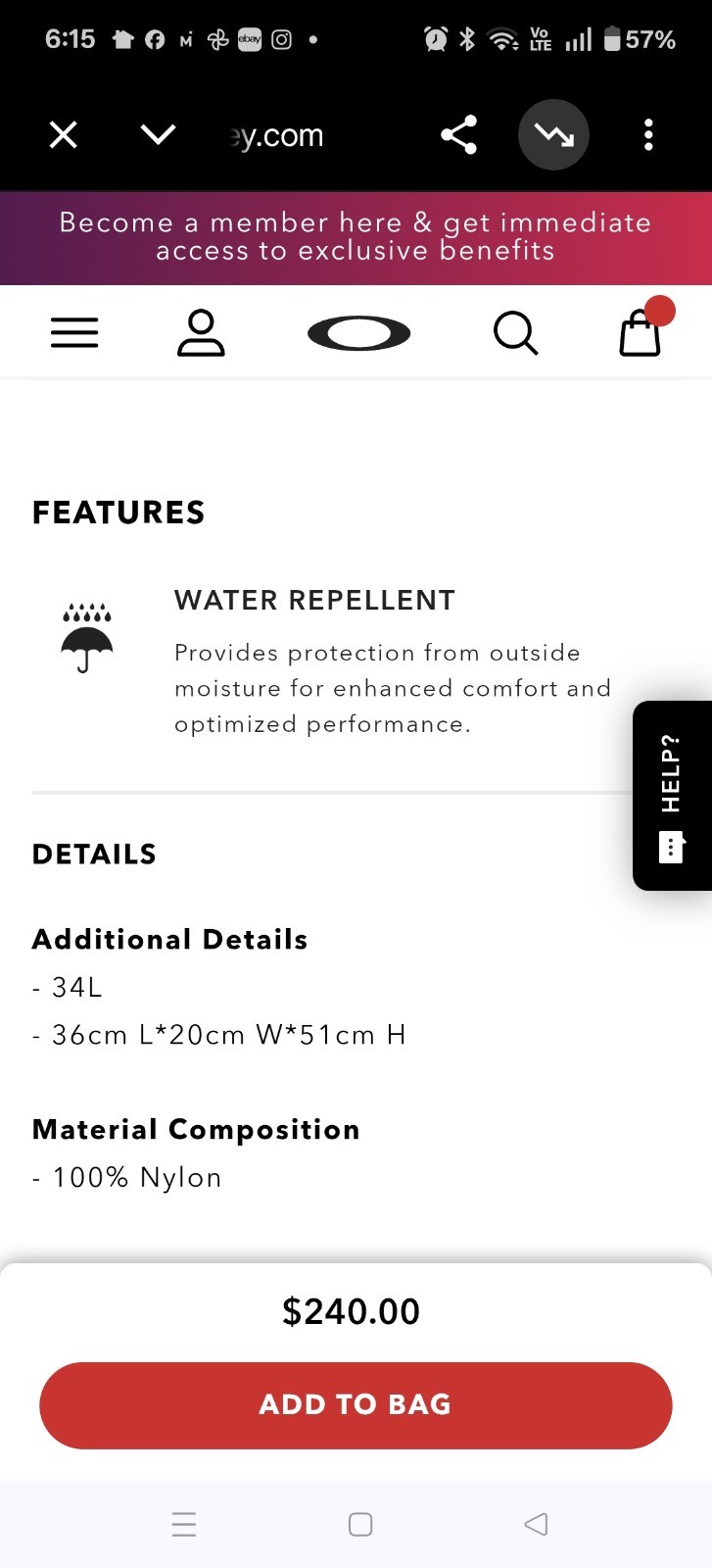Open the price tracking icon

(x=553, y=134)
